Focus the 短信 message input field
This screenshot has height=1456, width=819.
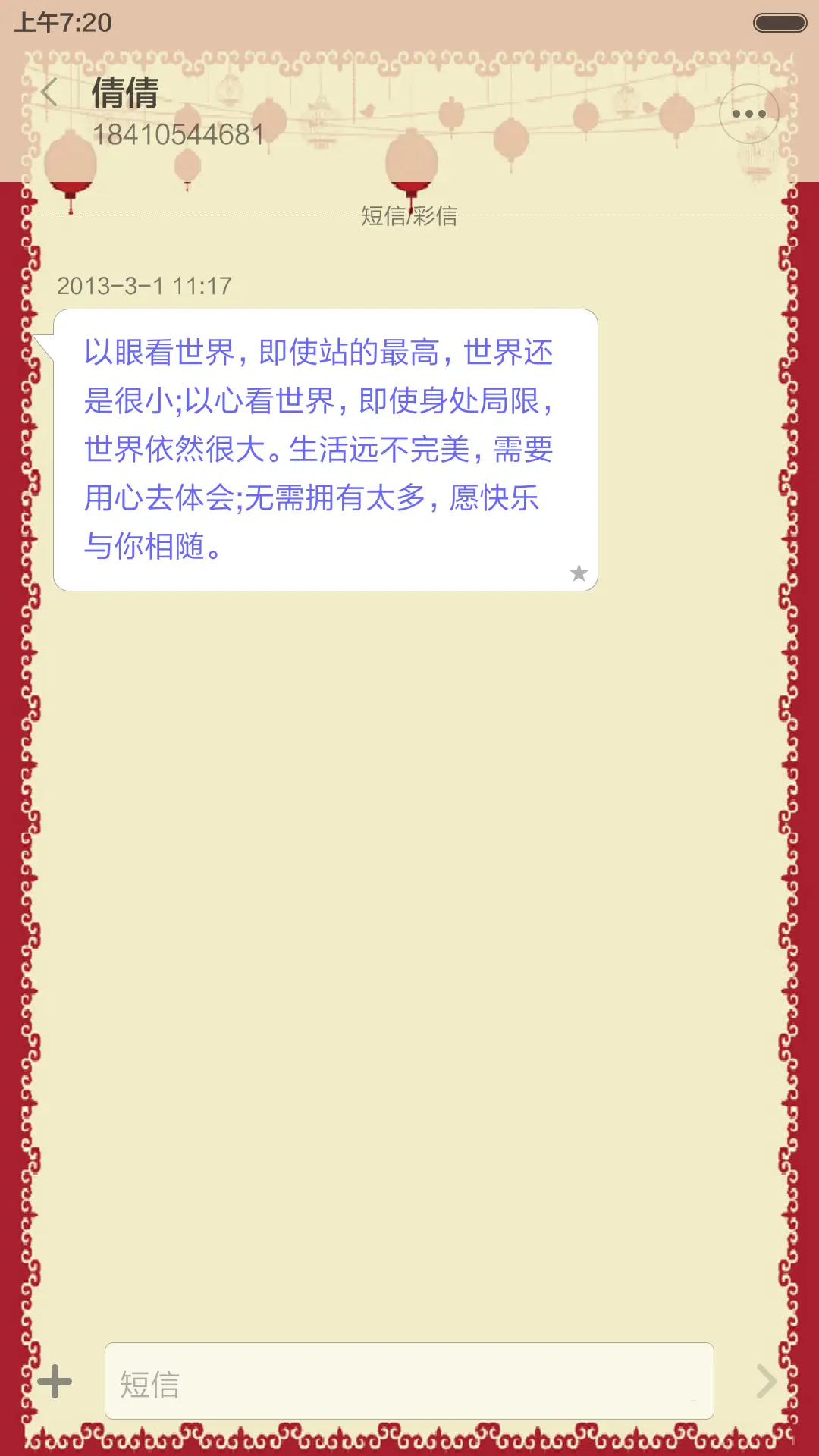click(x=409, y=1381)
